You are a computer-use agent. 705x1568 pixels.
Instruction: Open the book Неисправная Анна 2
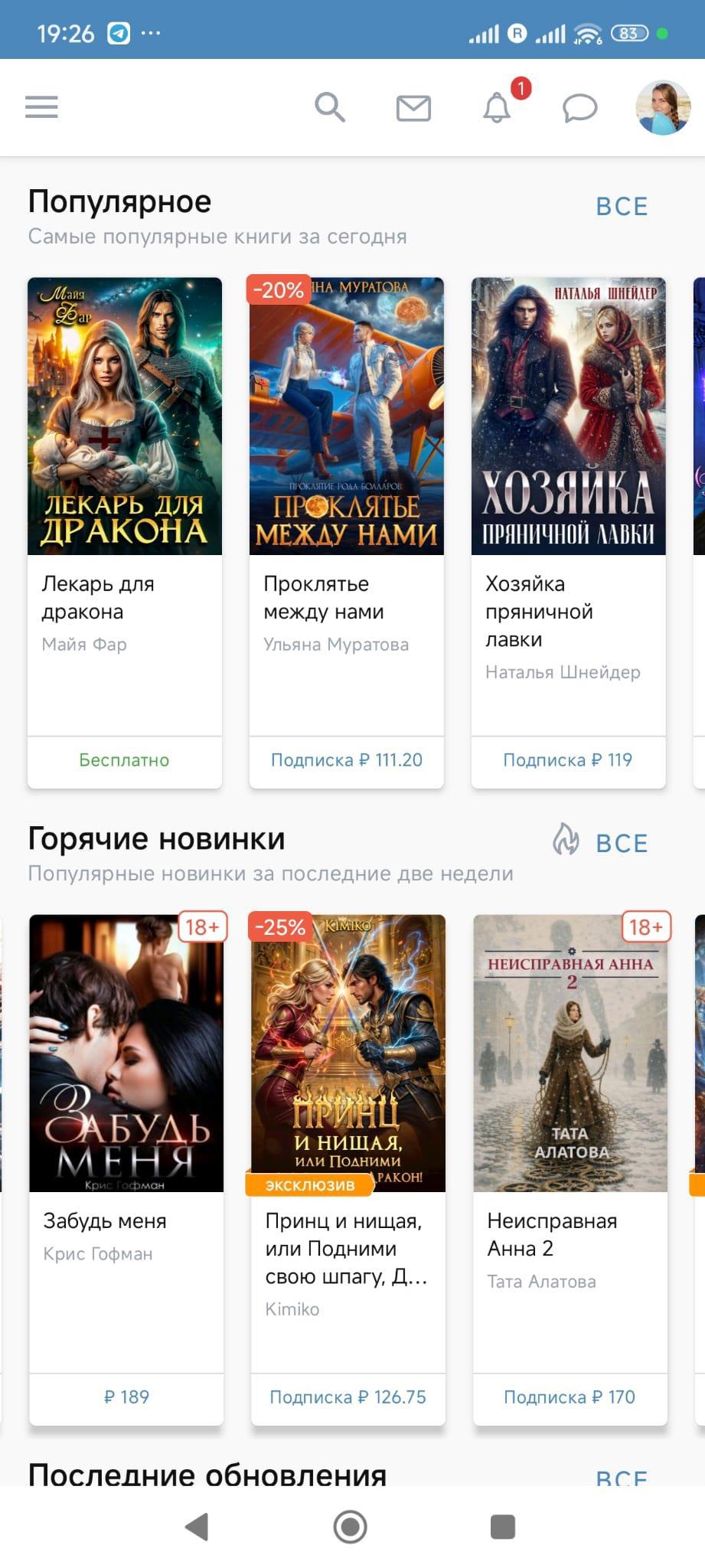570,1053
